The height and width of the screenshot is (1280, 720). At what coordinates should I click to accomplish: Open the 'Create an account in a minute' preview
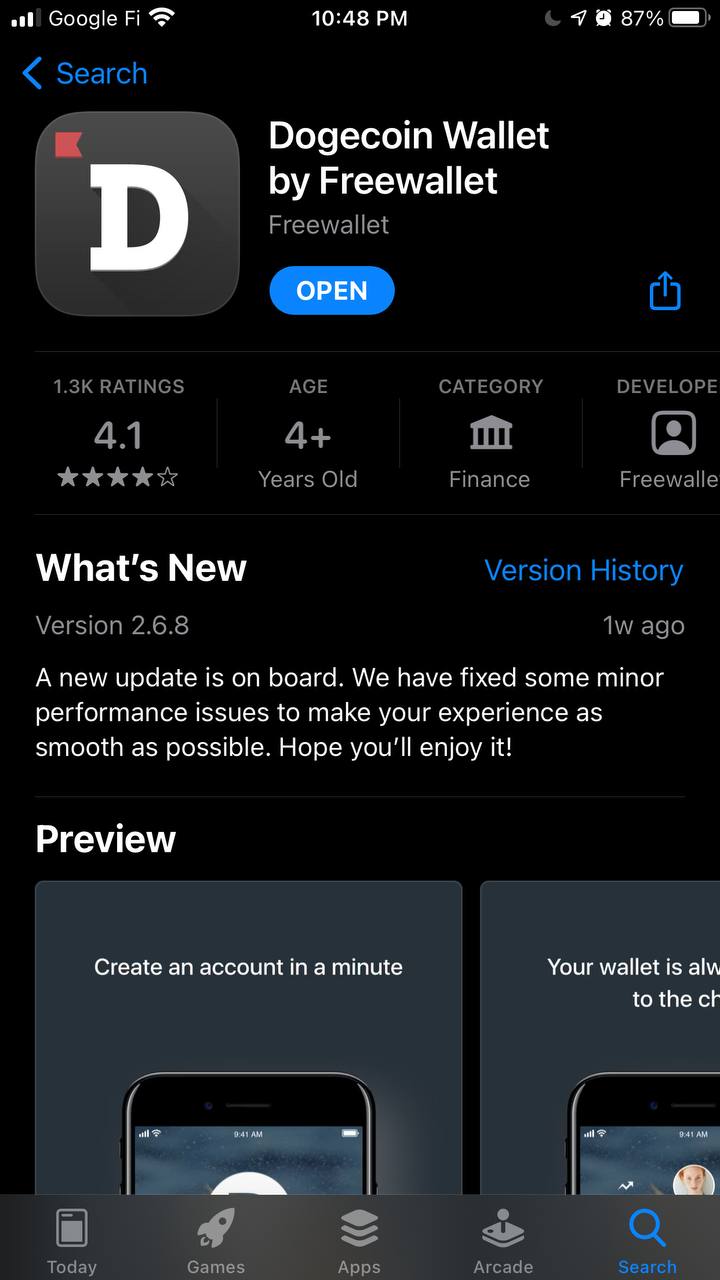click(248, 1037)
